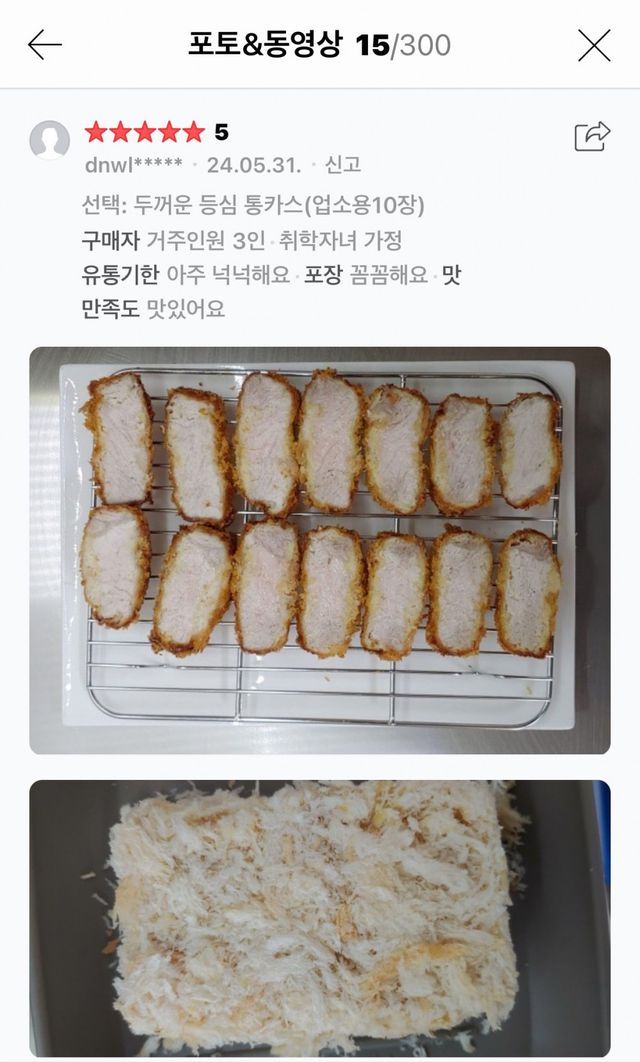Screen dimensions: 640x1062
Task: Share this review
Action: click(592, 136)
